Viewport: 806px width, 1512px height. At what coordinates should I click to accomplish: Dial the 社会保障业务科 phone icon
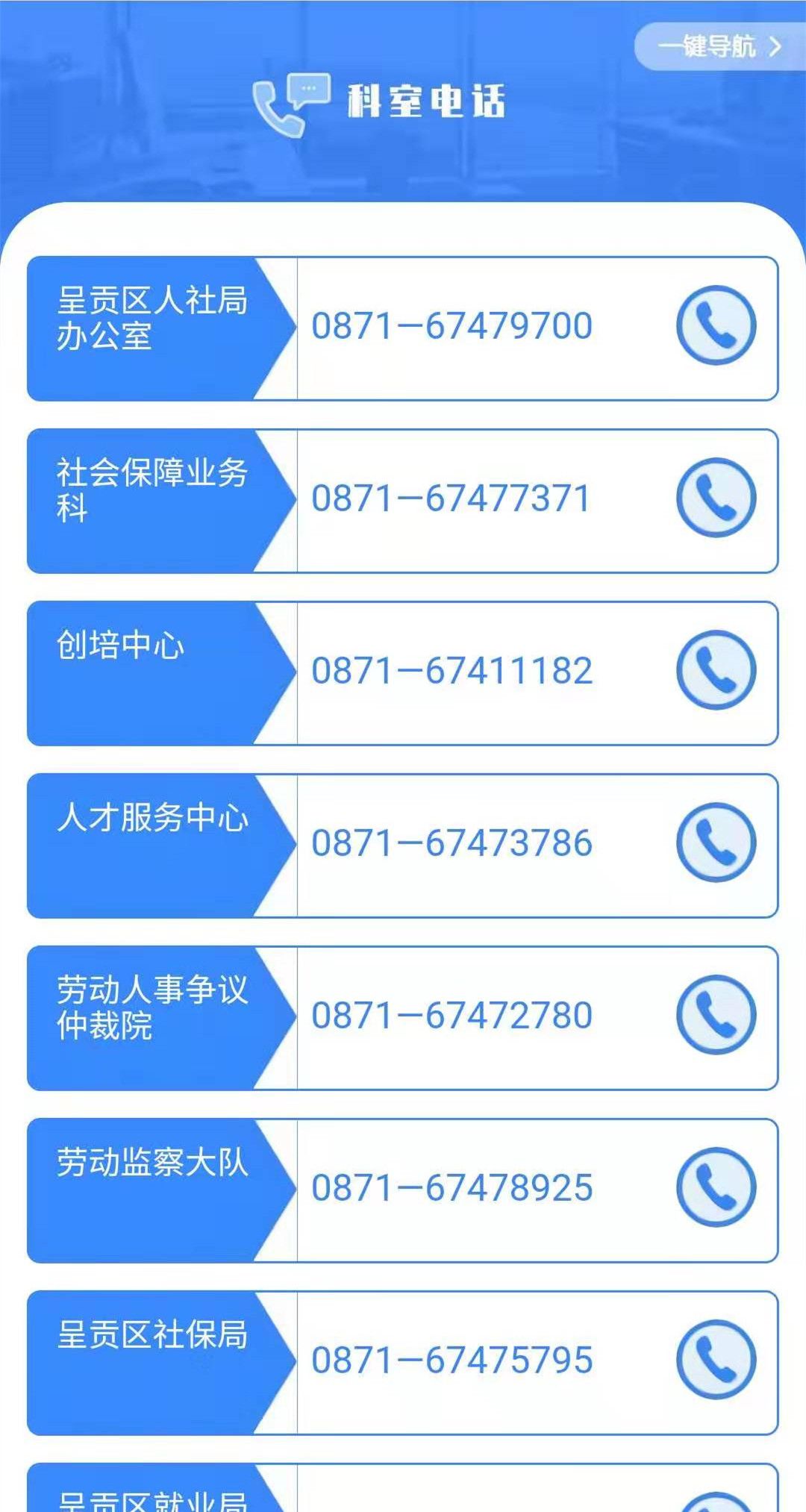pos(716,498)
